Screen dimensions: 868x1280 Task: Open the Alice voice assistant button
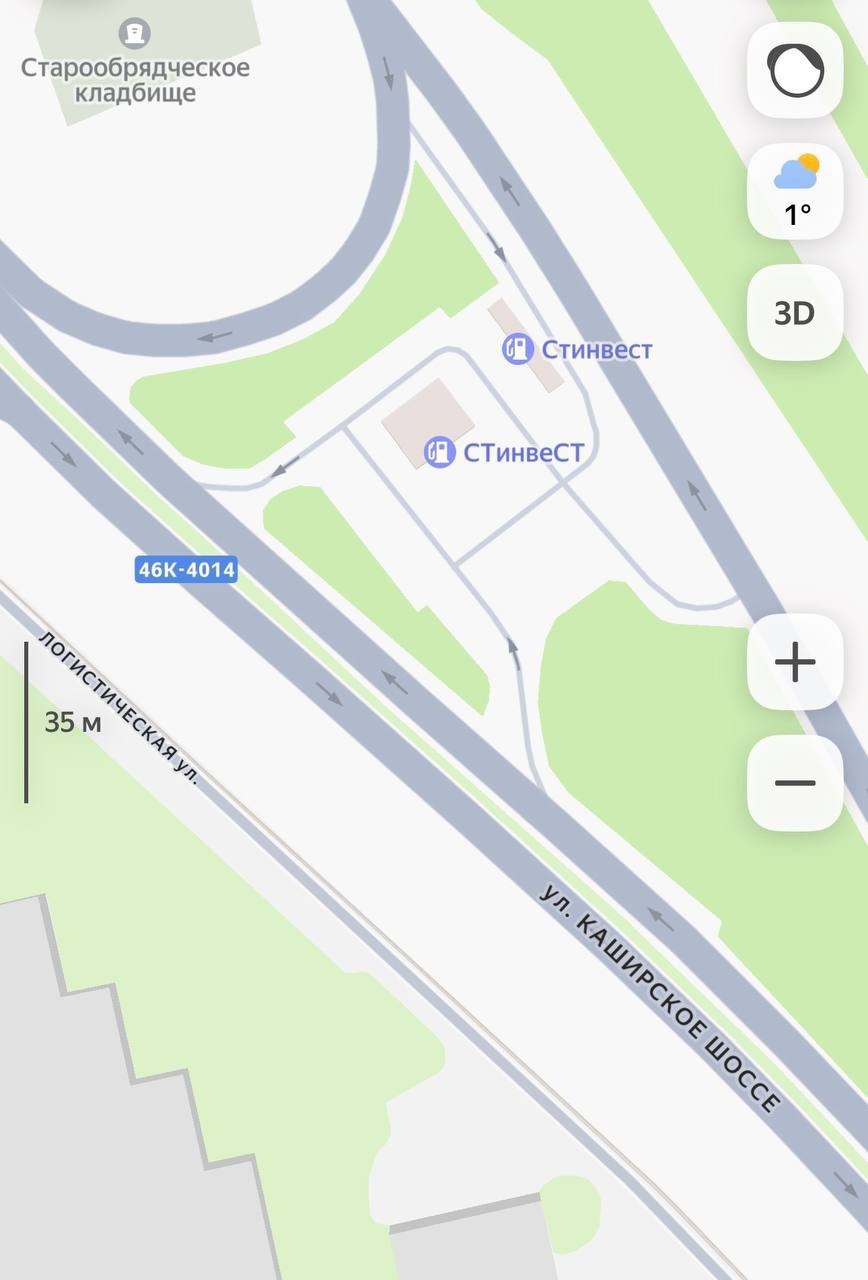coord(795,70)
